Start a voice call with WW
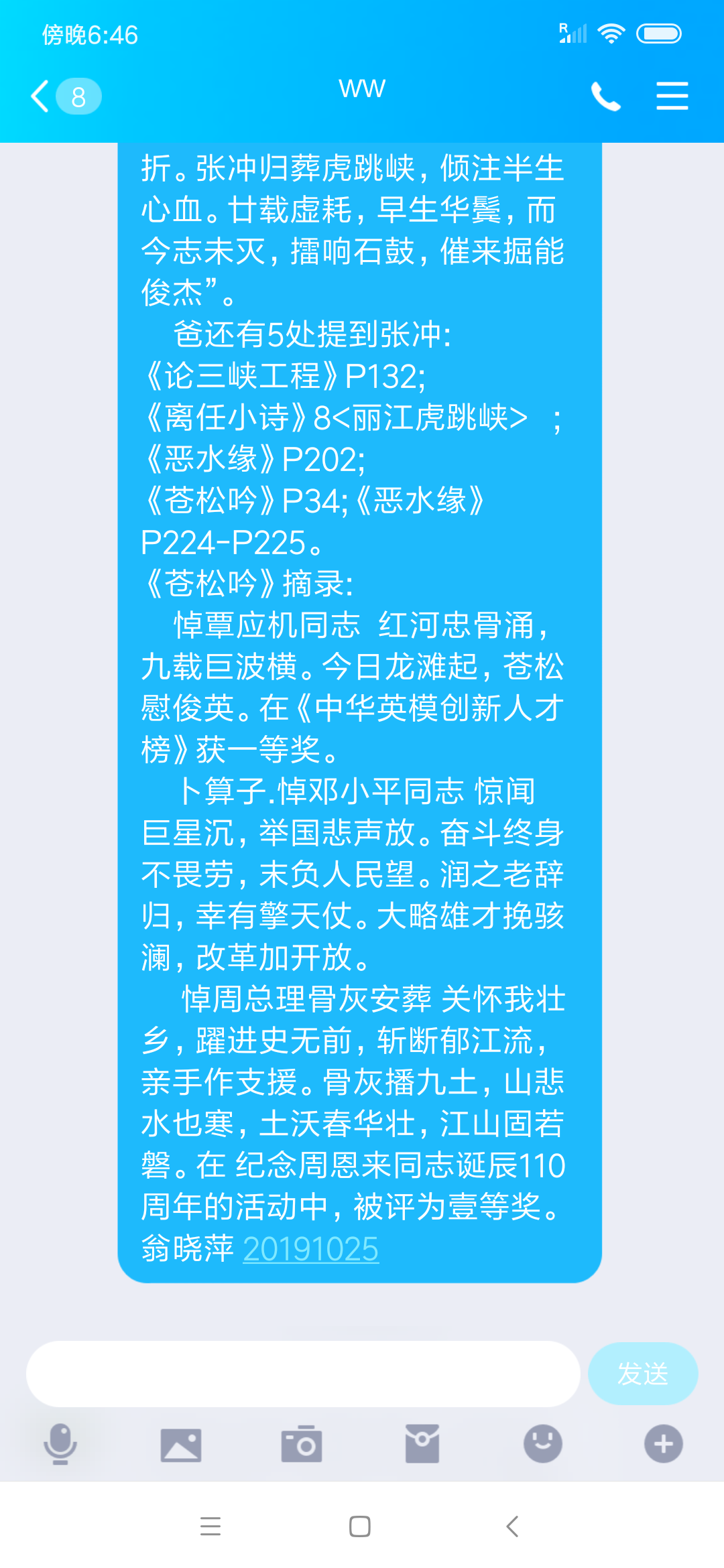This screenshot has height=1568, width=724. coord(605,96)
